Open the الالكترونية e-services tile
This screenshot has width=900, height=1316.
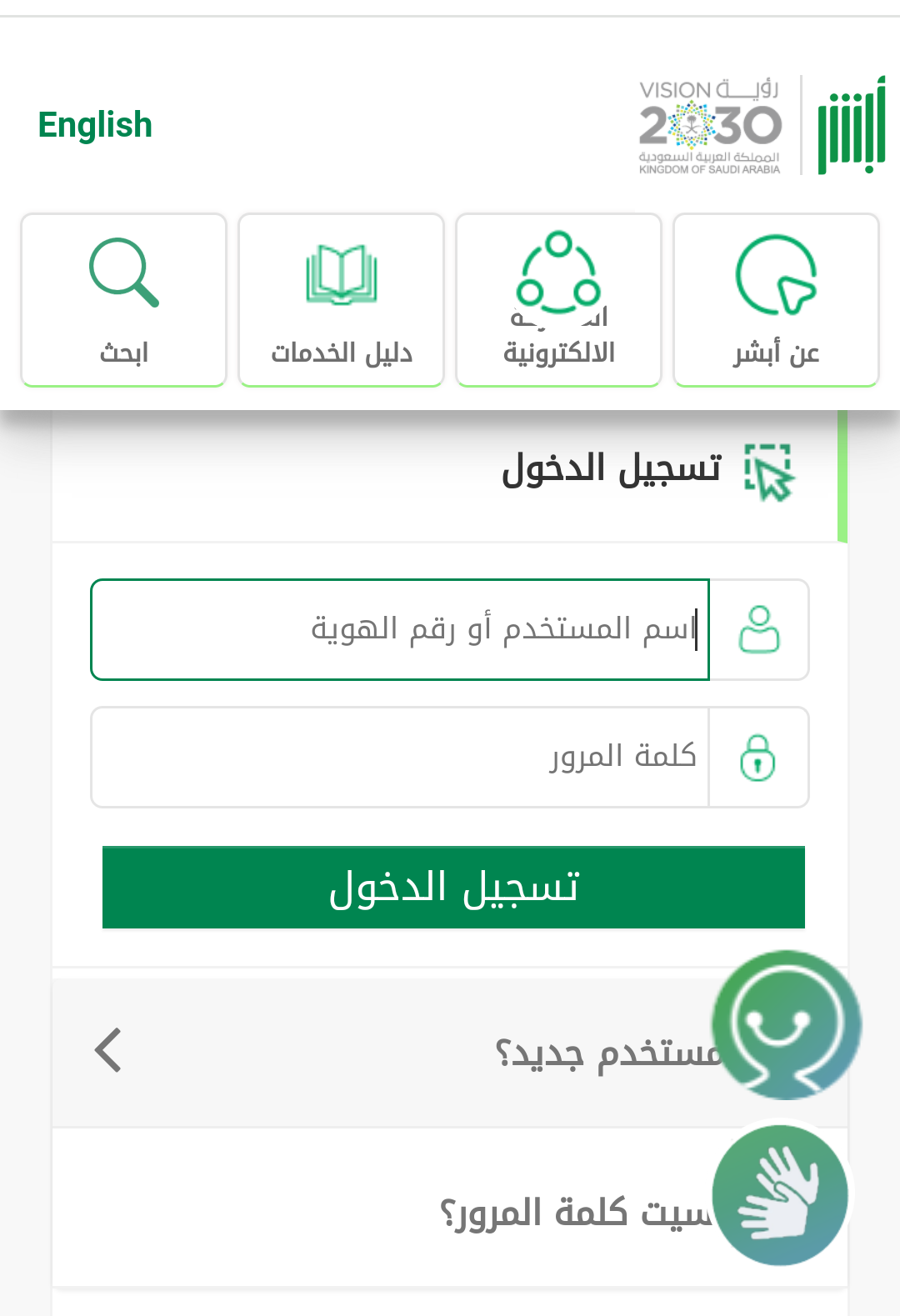point(558,300)
